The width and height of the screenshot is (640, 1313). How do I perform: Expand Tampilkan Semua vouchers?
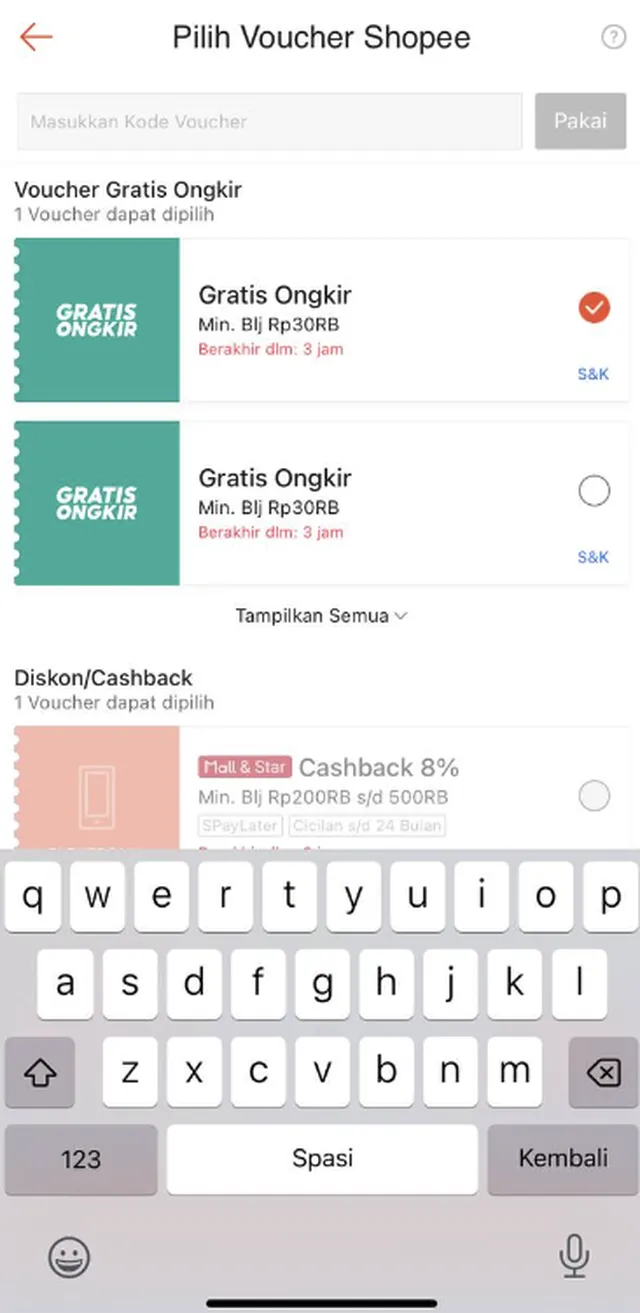click(321, 616)
